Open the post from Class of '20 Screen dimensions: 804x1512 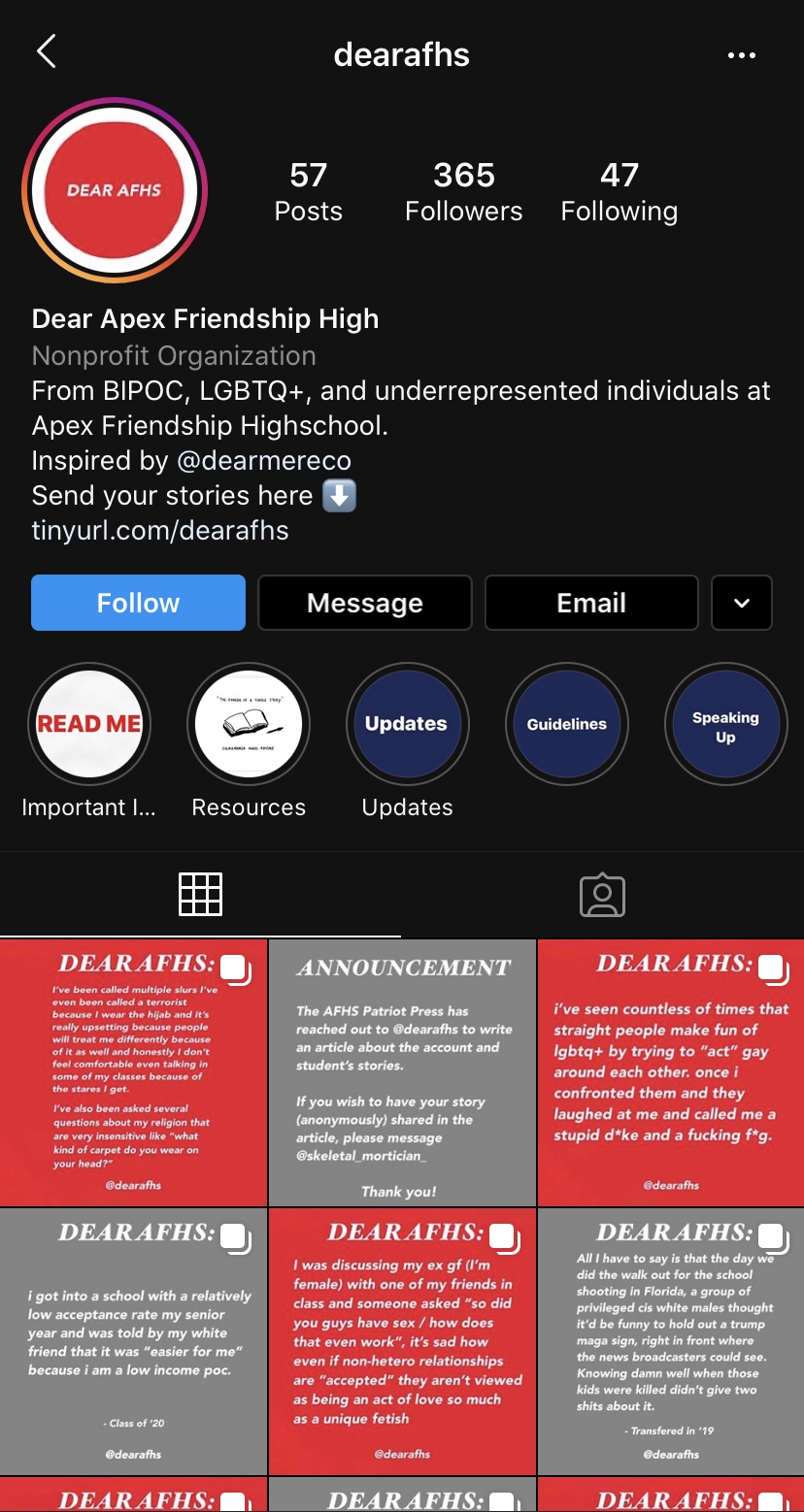pos(133,1341)
